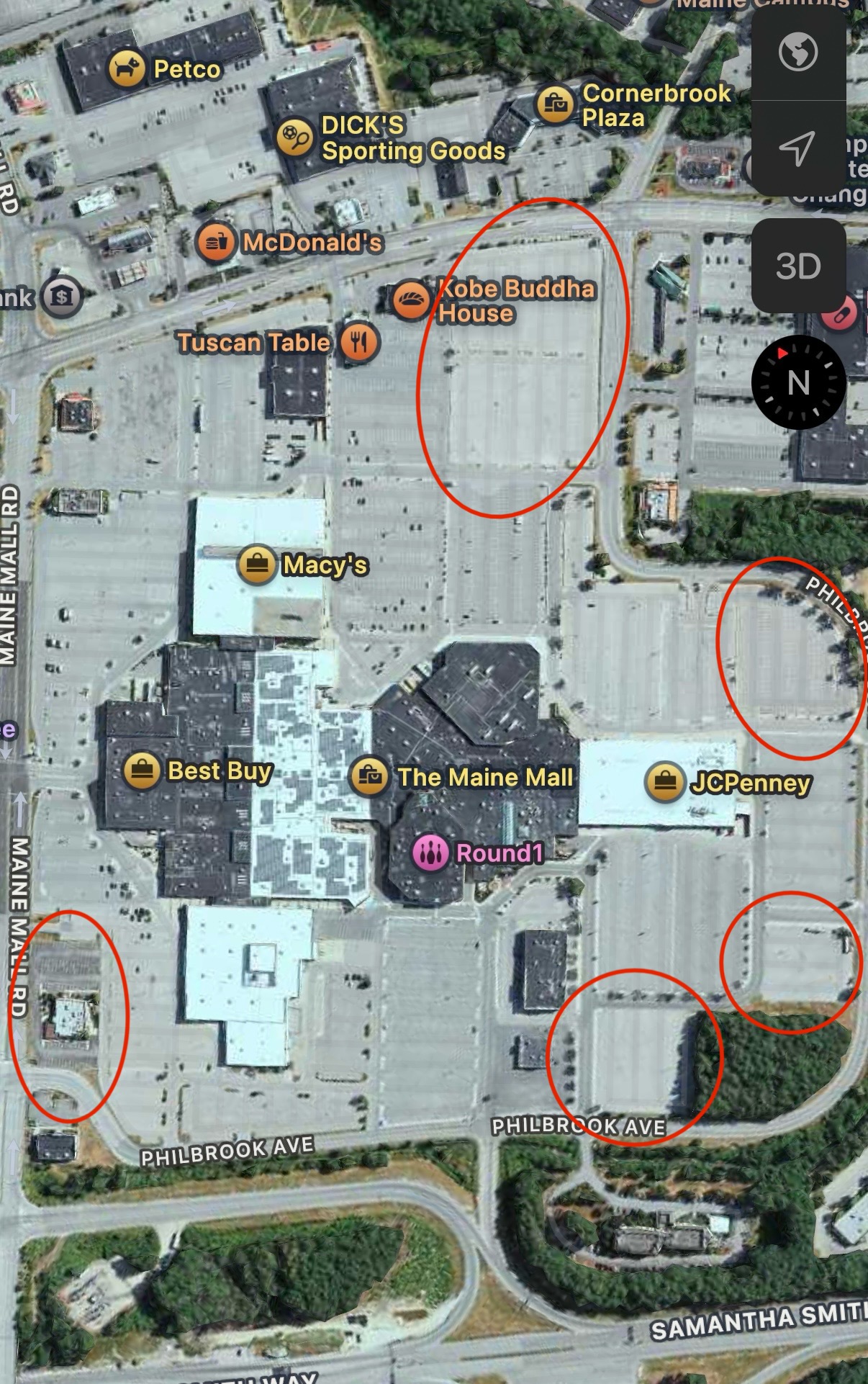Open the JCPenney store pin
This screenshot has height=1384, width=868.
(x=665, y=782)
